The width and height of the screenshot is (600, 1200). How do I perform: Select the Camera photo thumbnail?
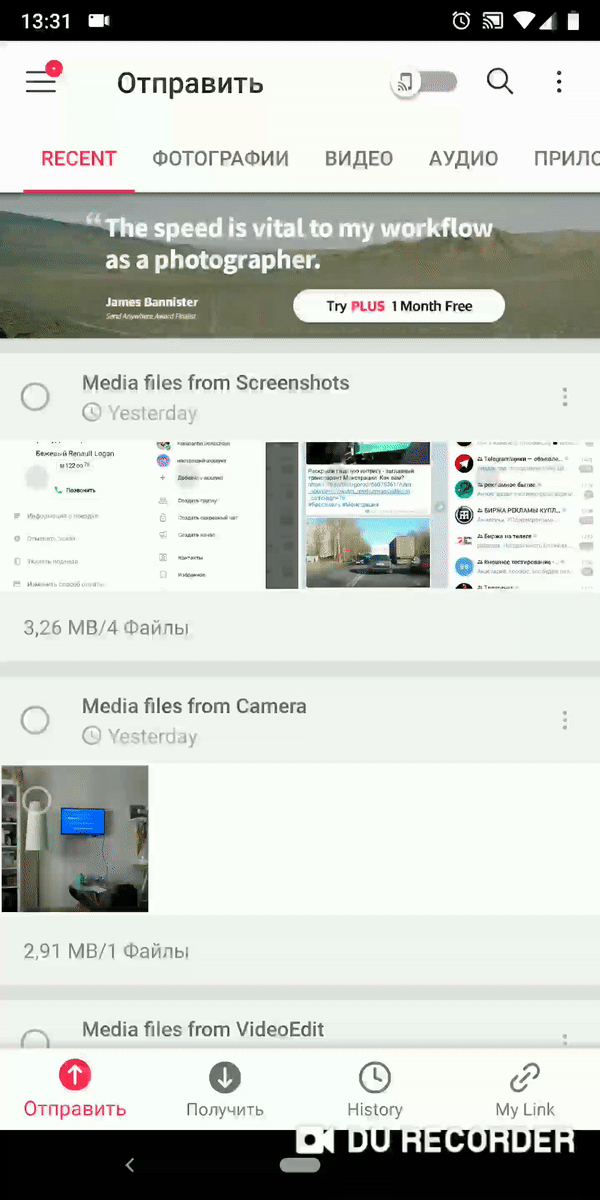[75, 838]
